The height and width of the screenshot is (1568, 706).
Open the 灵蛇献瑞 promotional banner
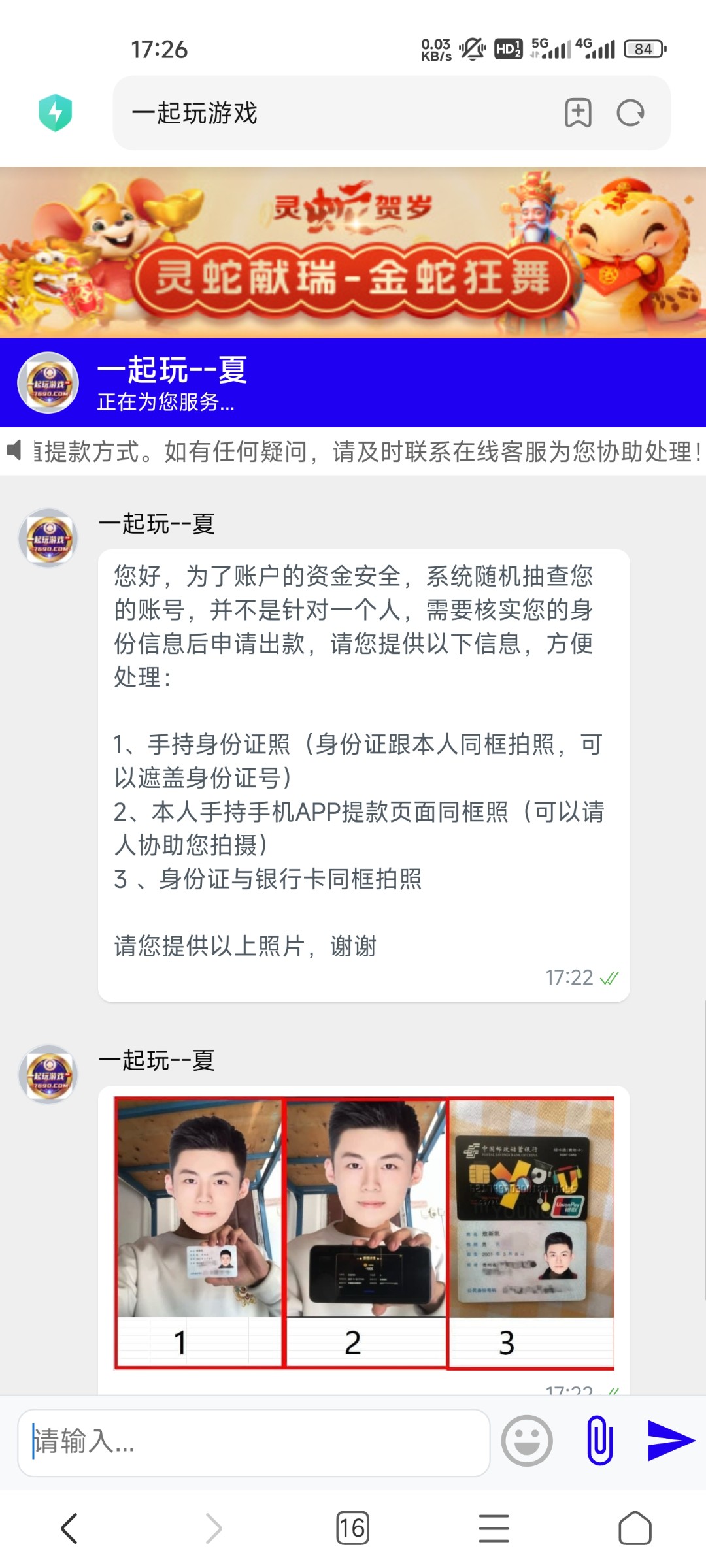(x=353, y=252)
